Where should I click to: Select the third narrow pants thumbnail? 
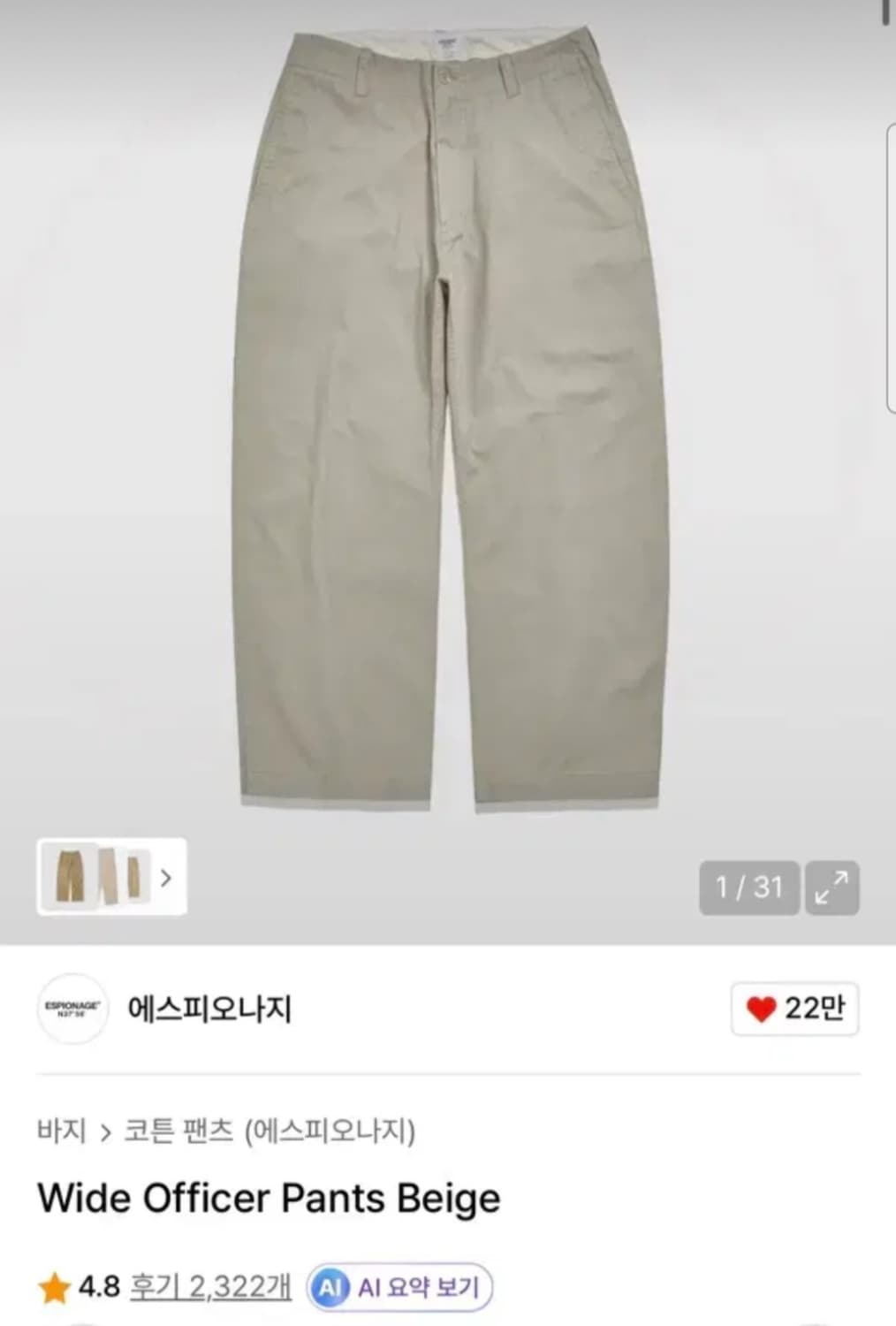137,876
